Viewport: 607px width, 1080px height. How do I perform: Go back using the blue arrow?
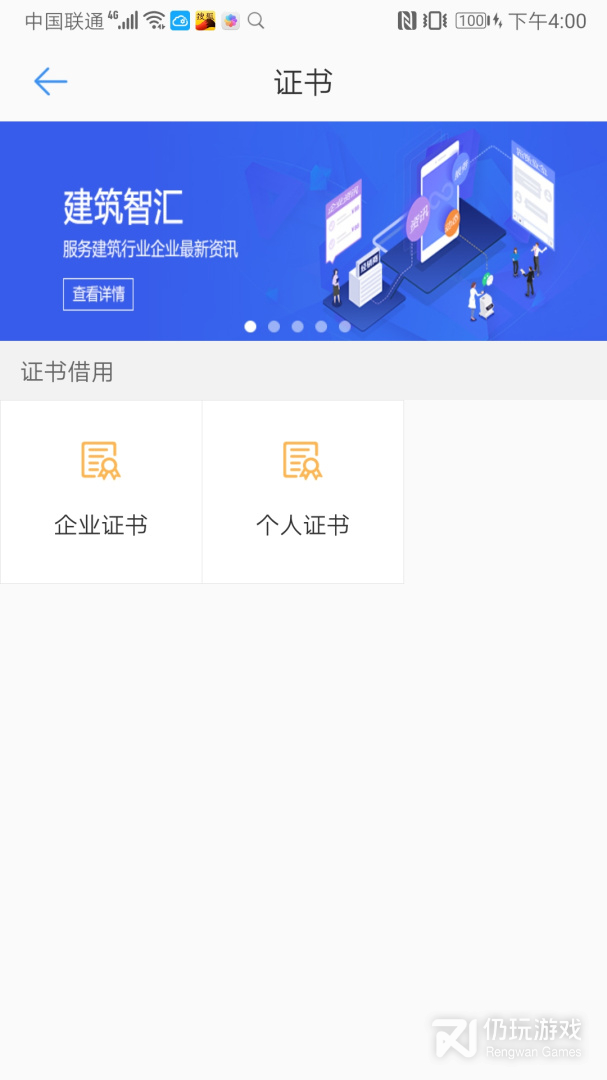[x=50, y=82]
